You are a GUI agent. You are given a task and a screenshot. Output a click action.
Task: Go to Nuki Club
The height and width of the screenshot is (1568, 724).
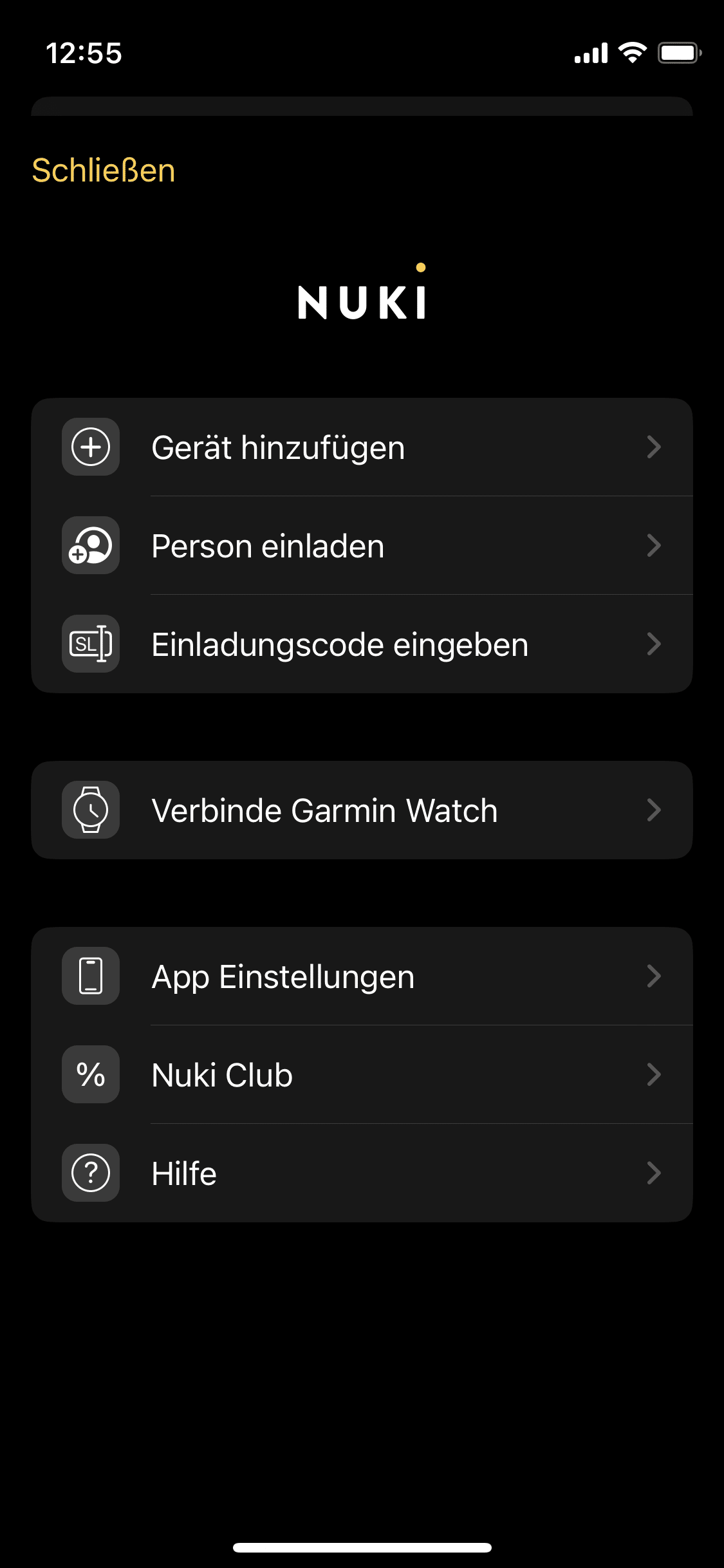point(362,1075)
